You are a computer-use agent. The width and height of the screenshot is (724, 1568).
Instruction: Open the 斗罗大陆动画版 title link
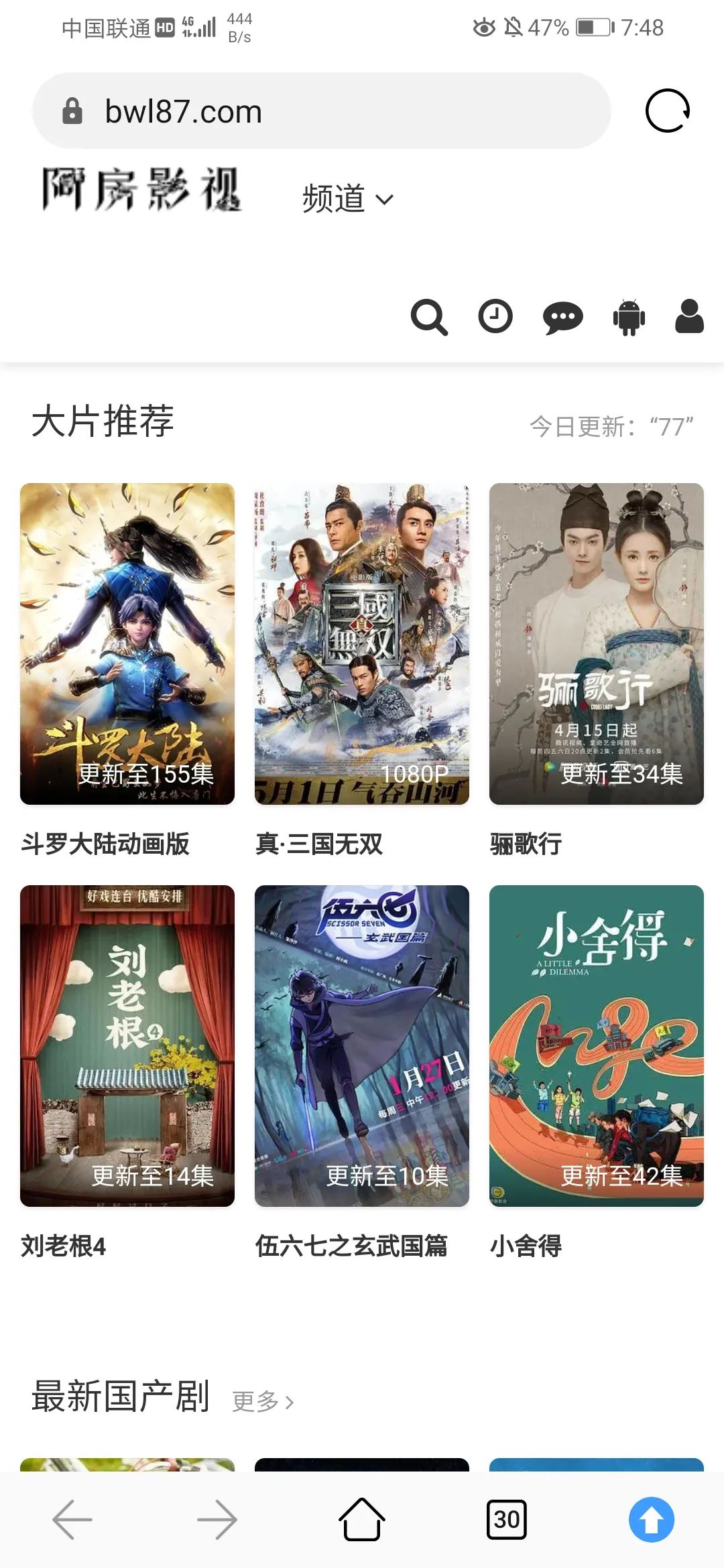coord(105,846)
